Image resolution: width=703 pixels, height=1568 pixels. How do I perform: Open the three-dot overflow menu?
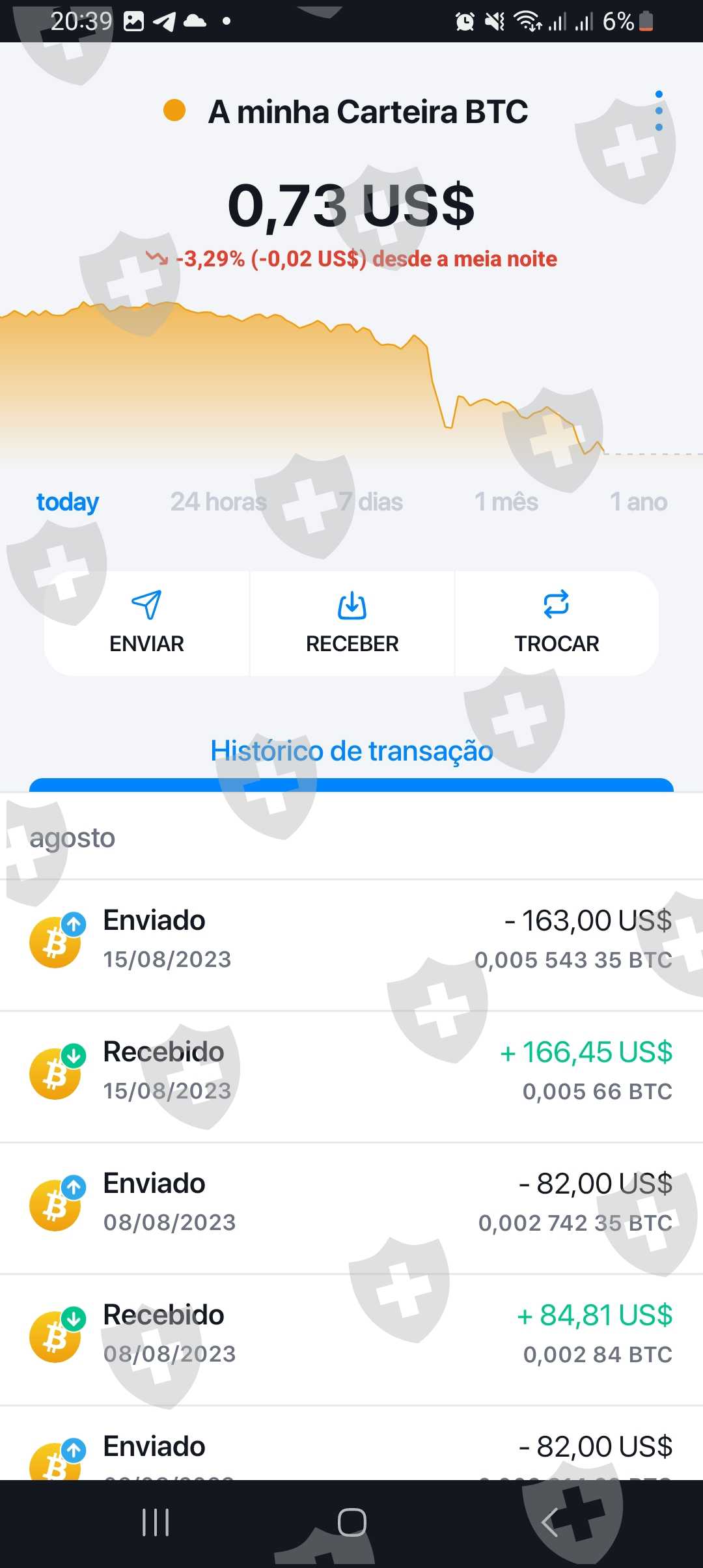[x=659, y=111]
